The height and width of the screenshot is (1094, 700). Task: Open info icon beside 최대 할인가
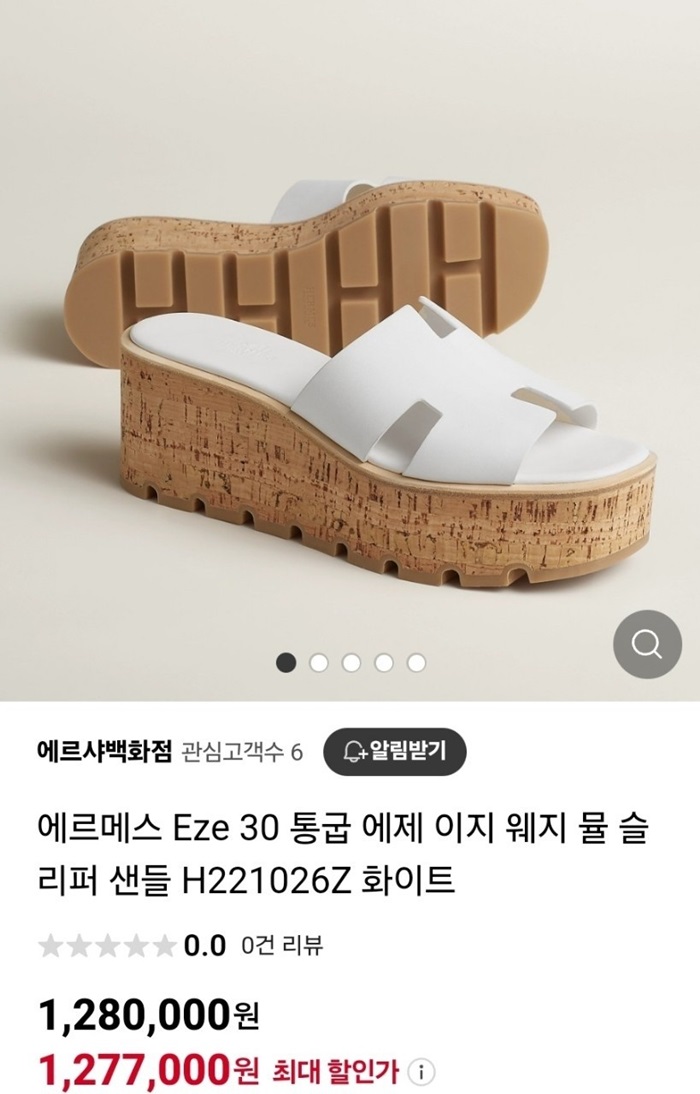pos(424,1073)
